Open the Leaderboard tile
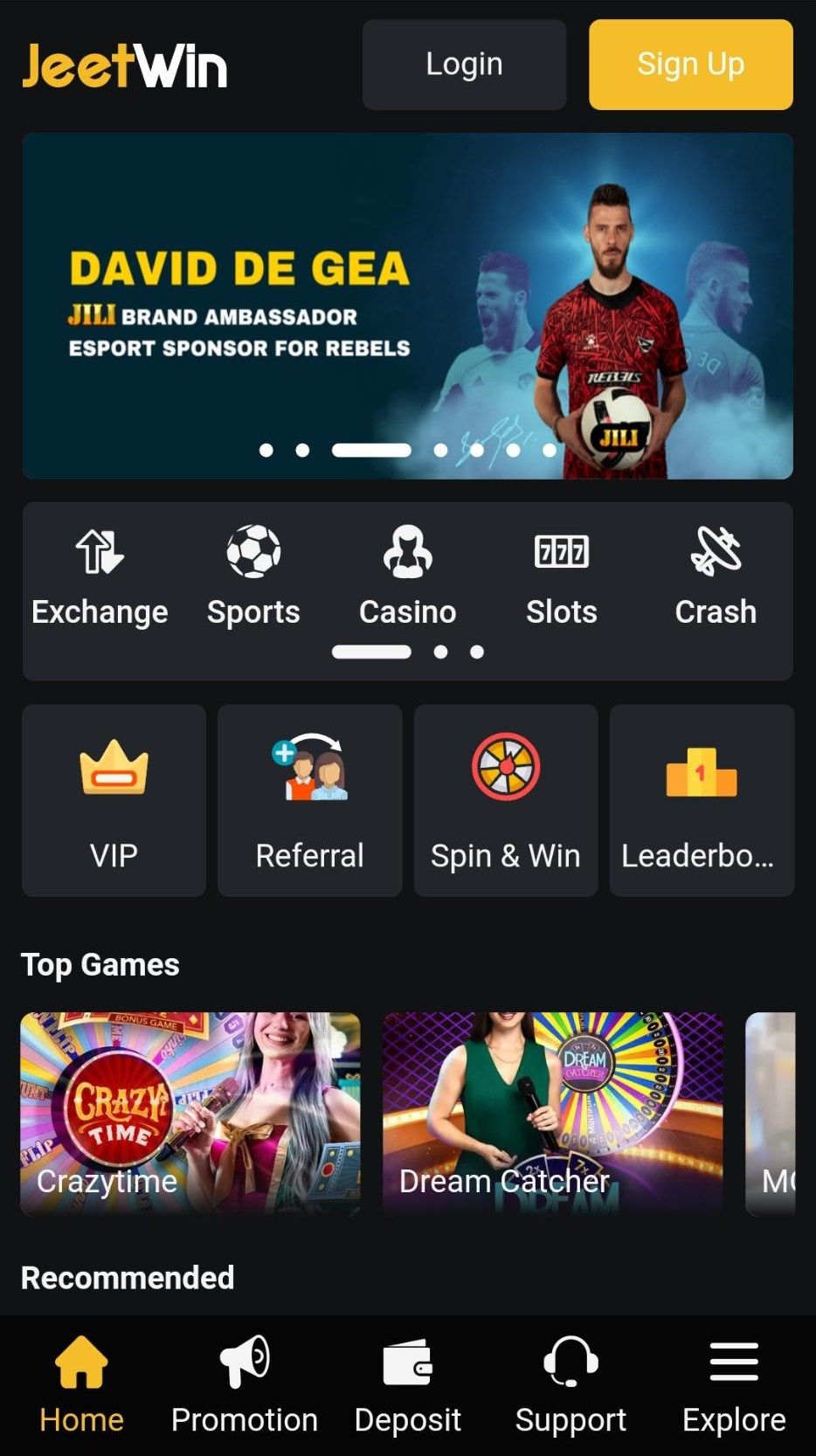 701,800
